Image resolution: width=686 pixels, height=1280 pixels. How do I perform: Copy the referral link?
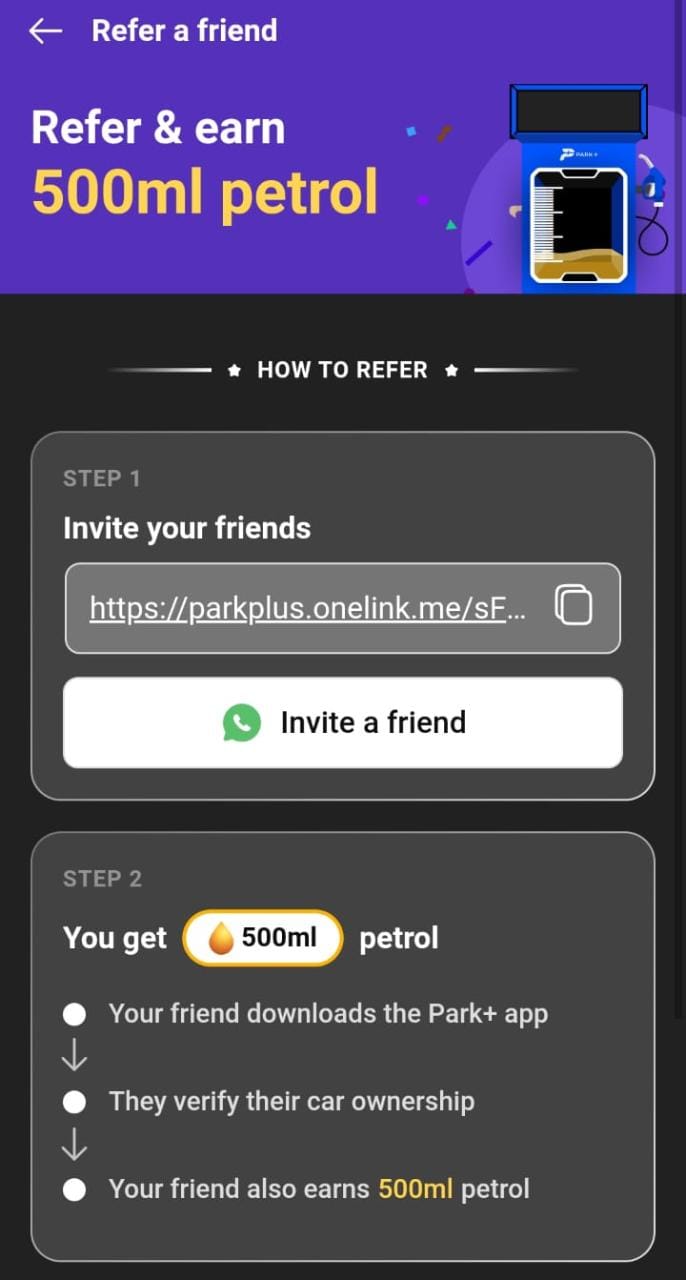pos(573,607)
